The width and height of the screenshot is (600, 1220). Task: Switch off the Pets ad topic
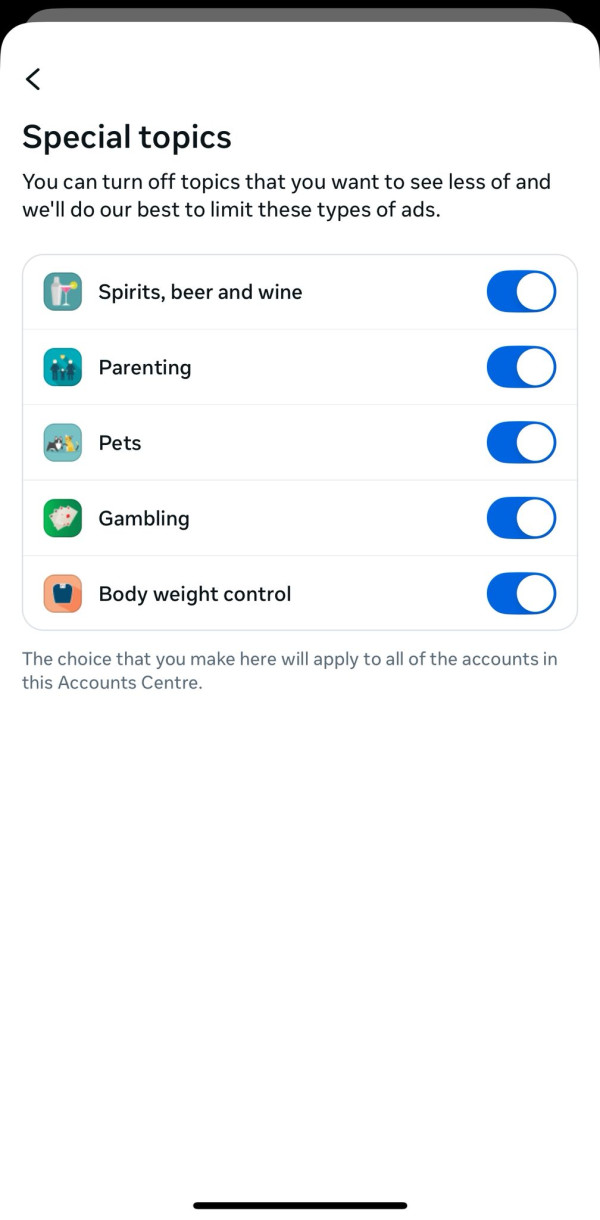point(521,443)
